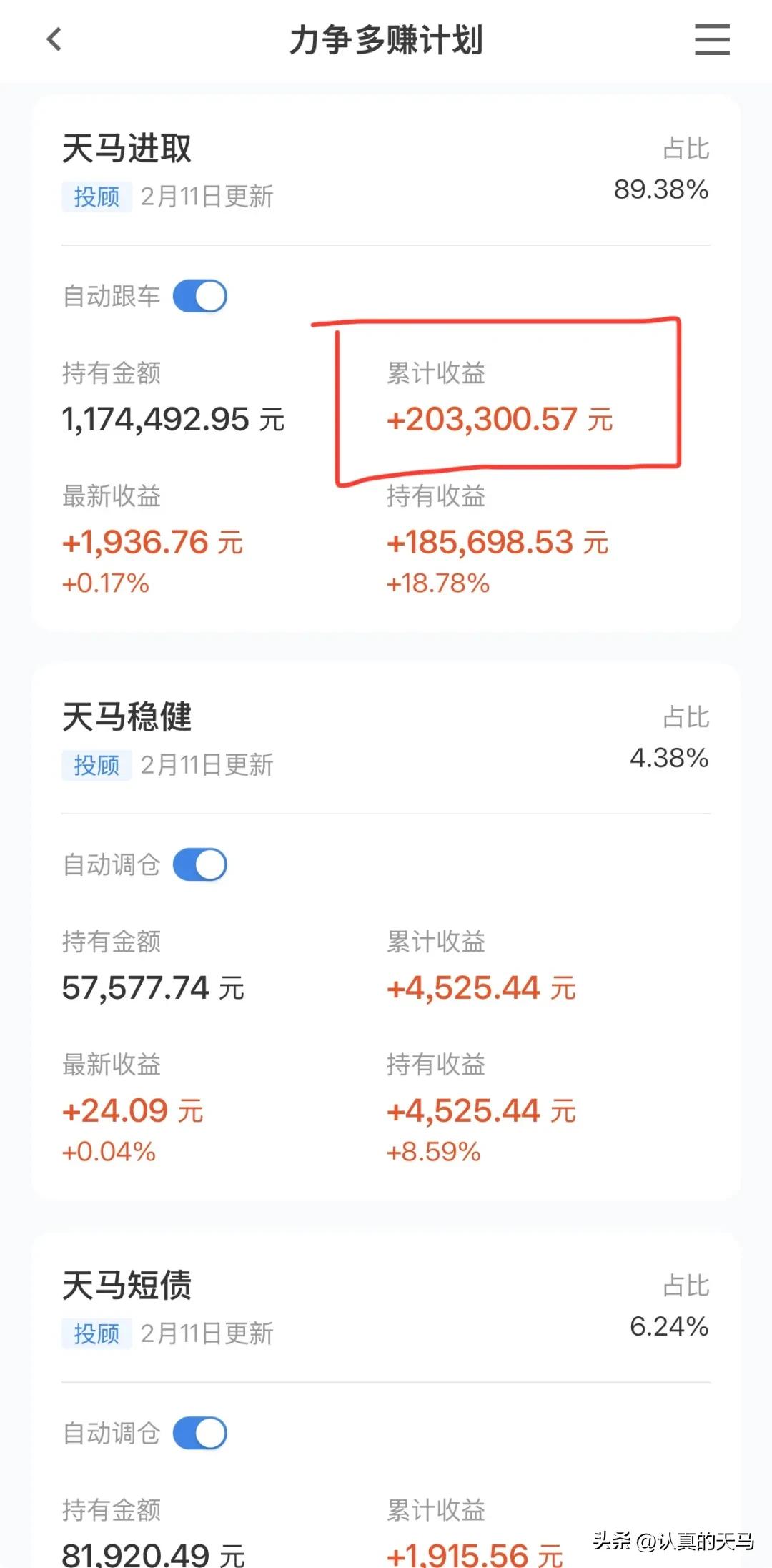Open the 力争多赚计划 page title
Viewport: 772px width, 1568px height.
coord(386,41)
